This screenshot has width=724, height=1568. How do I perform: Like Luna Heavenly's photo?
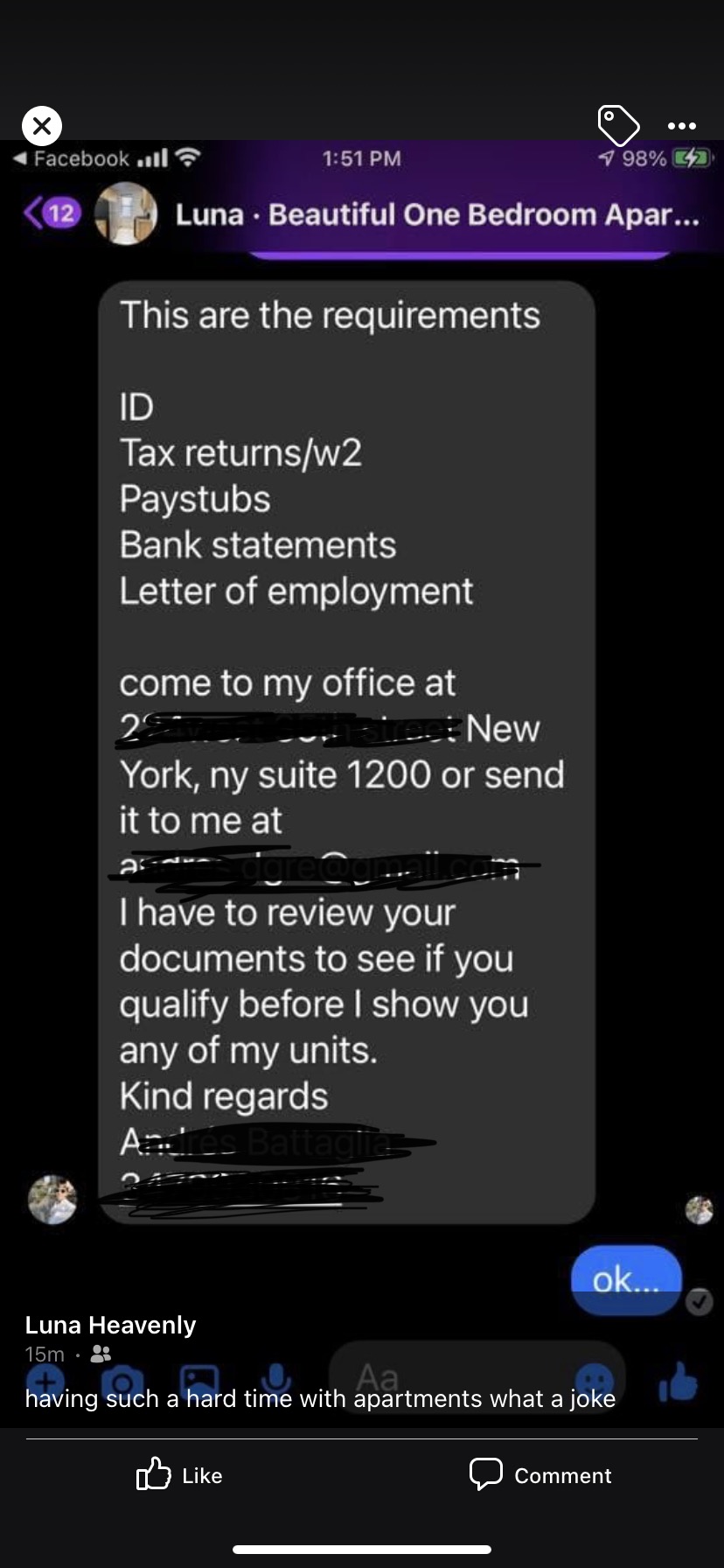(180, 1475)
